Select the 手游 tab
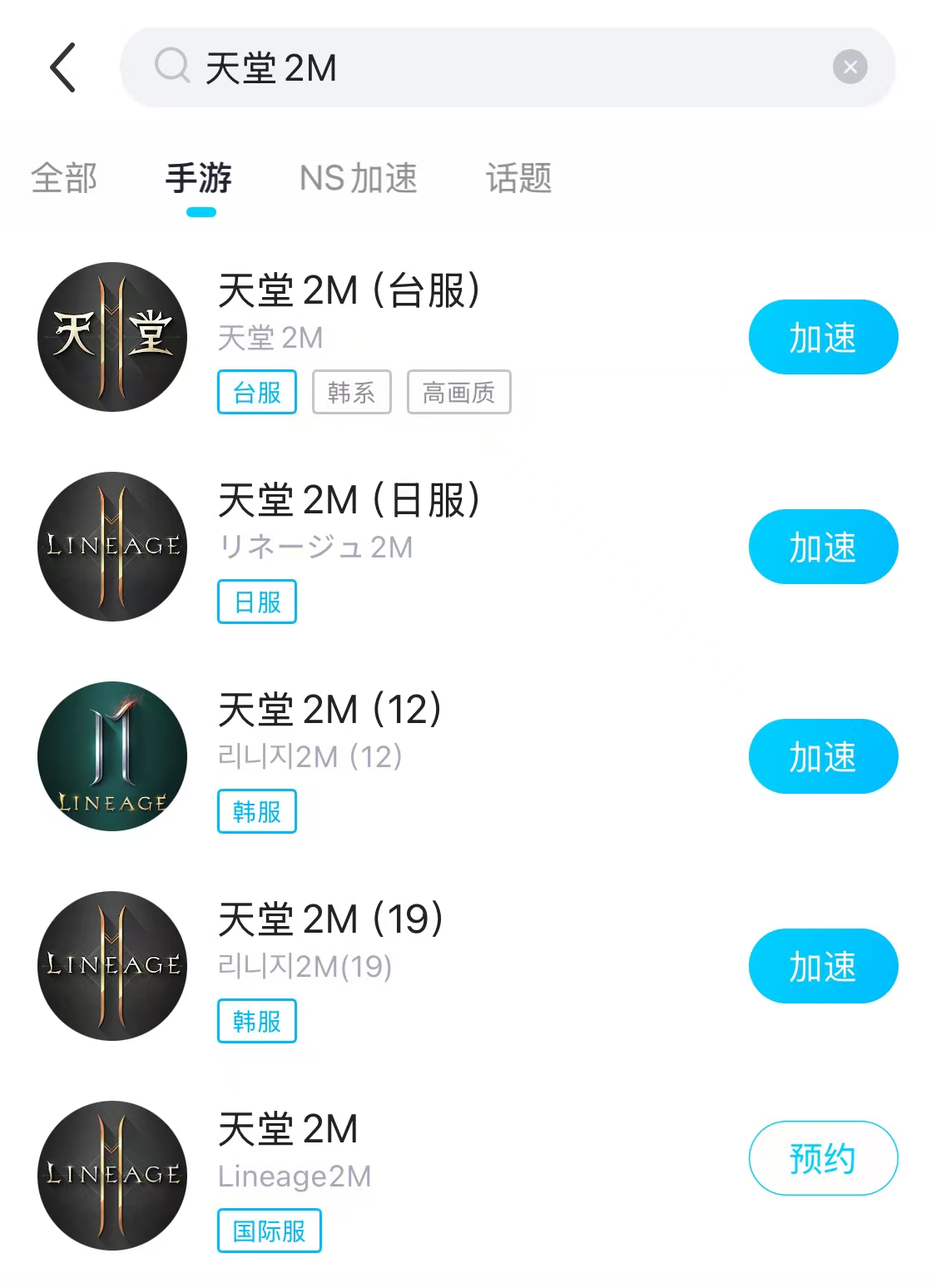Viewport: 936px width, 1288px height. pyautogui.click(x=199, y=178)
